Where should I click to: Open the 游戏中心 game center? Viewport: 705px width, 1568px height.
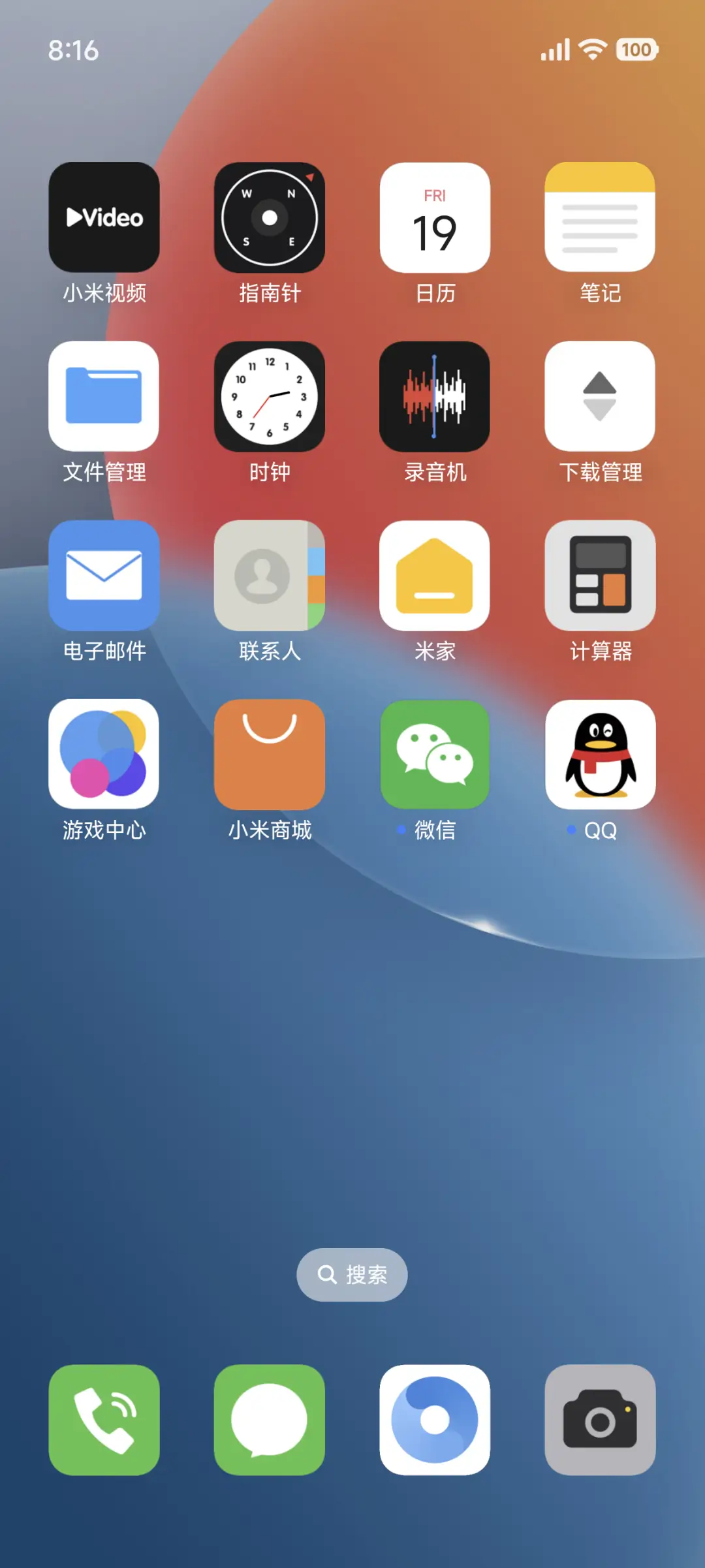(x=104, y=755)
